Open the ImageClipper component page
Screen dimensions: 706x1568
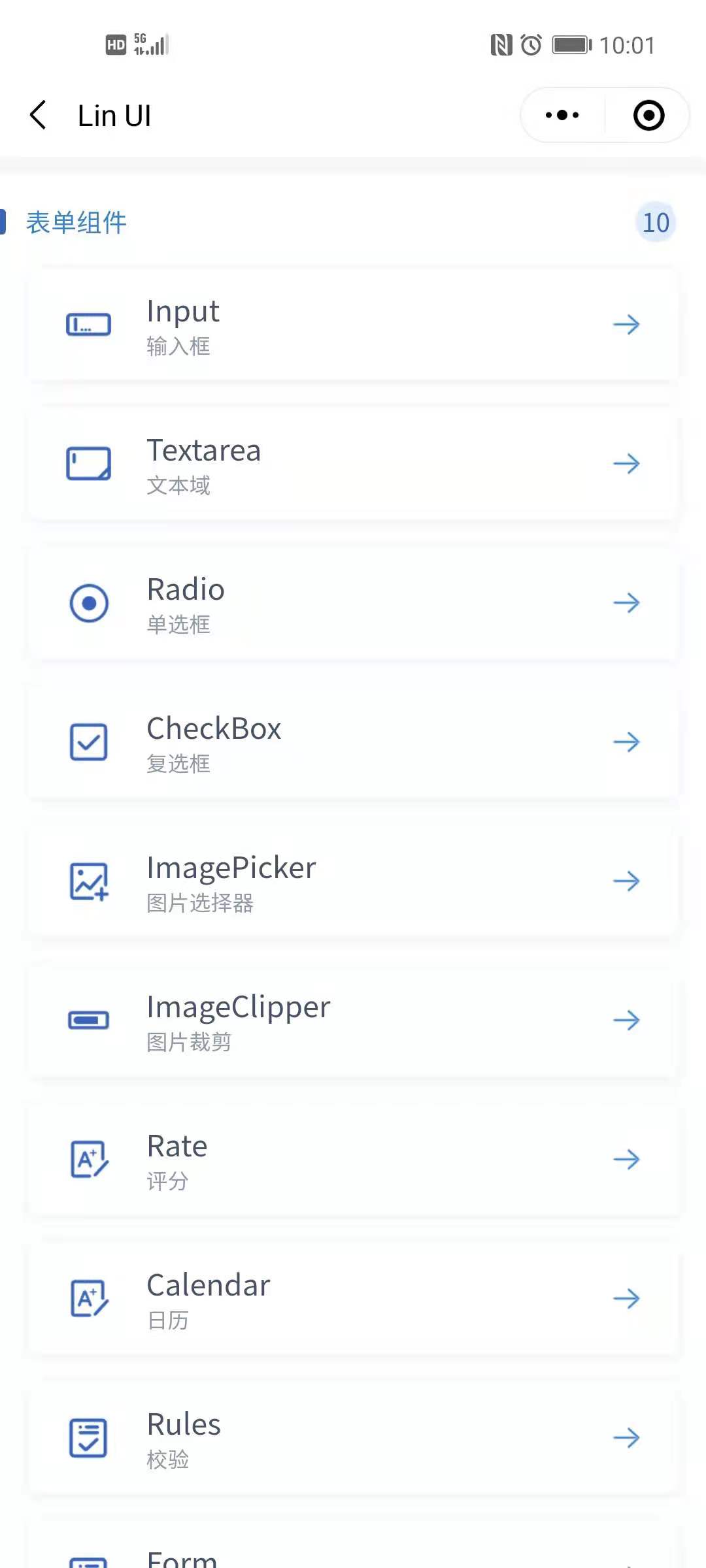tap(353, 1019)
